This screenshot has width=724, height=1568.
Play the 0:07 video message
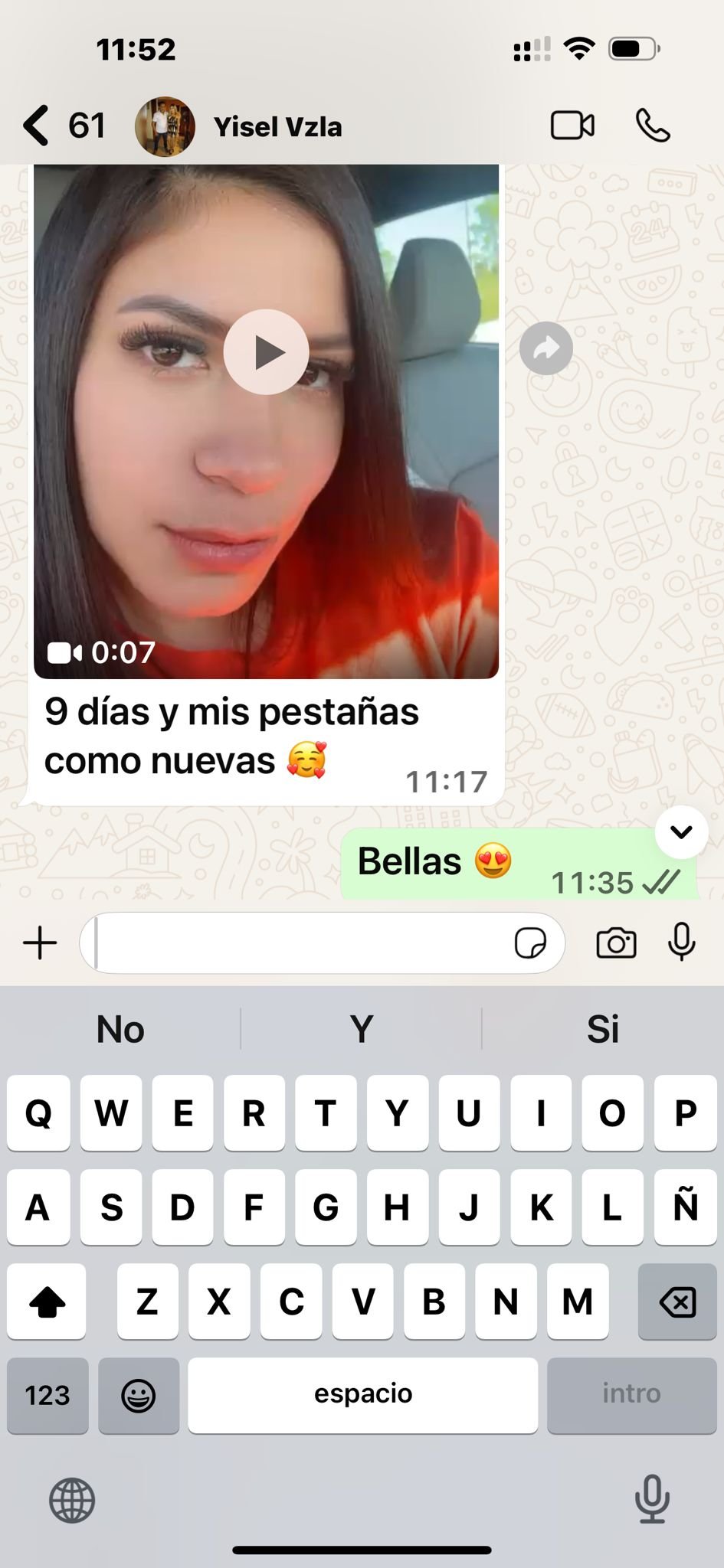tap(266, 352)
